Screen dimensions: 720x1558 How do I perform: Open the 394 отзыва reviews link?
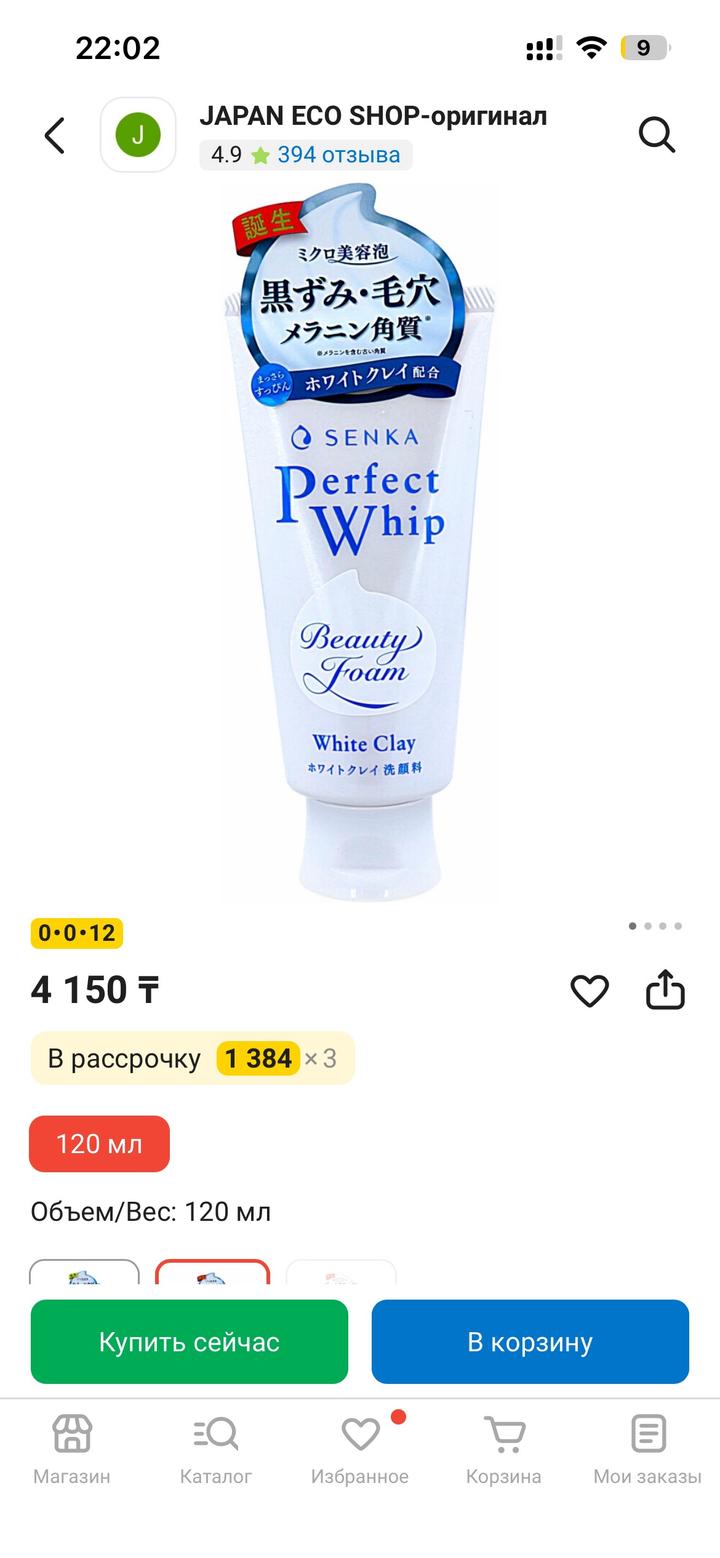point(338,155)
